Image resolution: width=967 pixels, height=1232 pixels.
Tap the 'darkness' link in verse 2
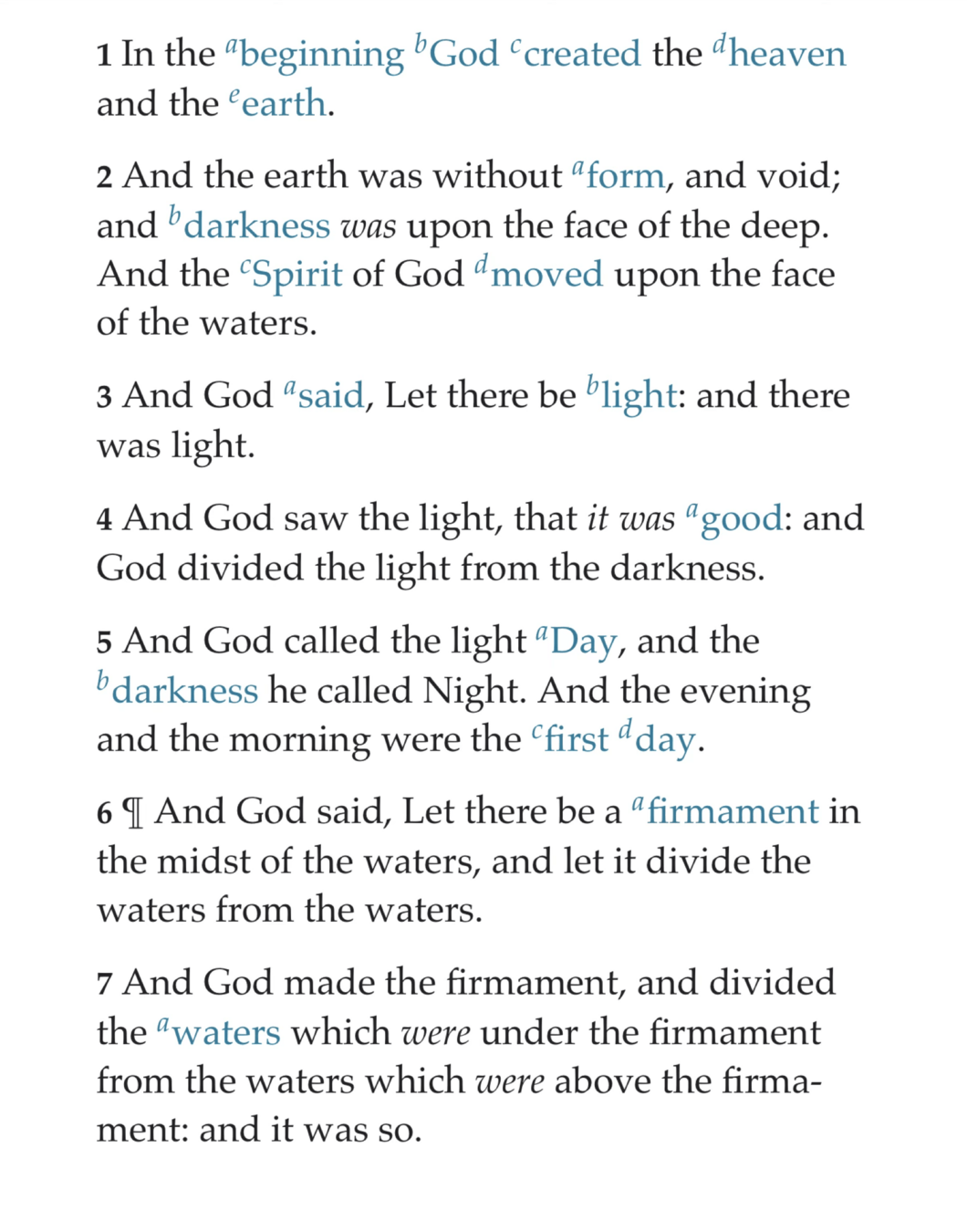point(249,224)
